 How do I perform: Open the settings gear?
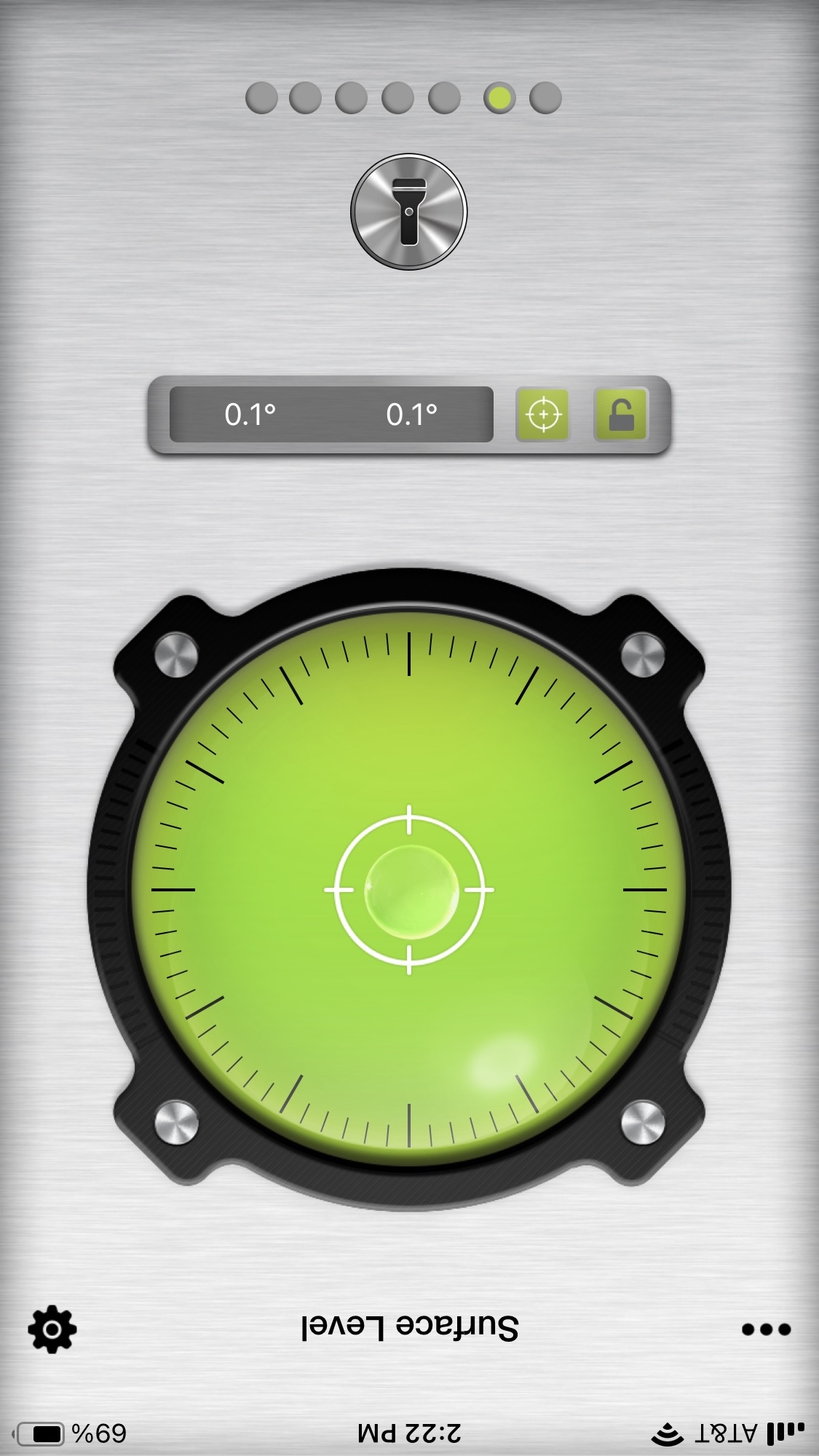point(52,1329)
